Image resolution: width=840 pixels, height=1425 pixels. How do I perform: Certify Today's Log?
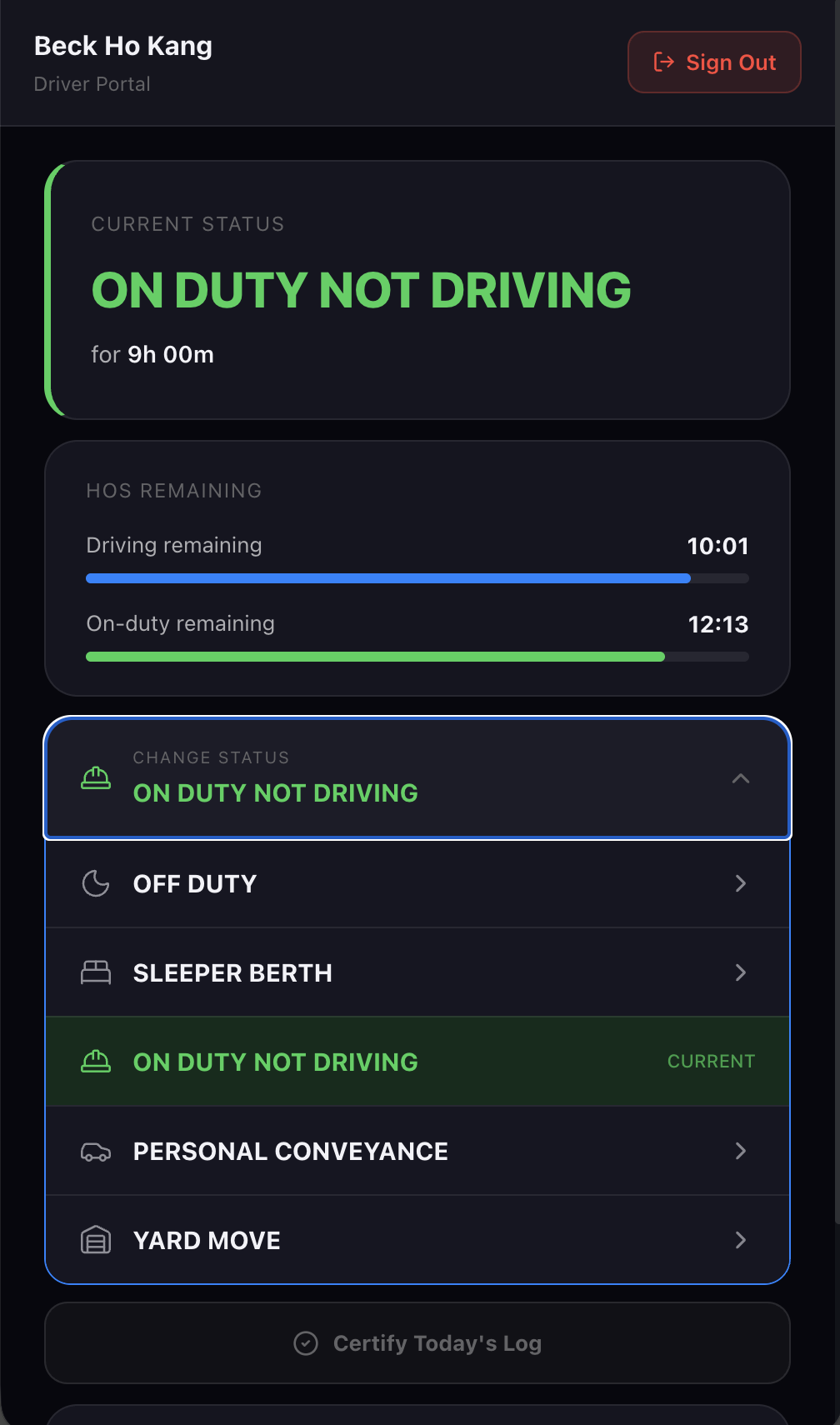[x=417, y=1343]
